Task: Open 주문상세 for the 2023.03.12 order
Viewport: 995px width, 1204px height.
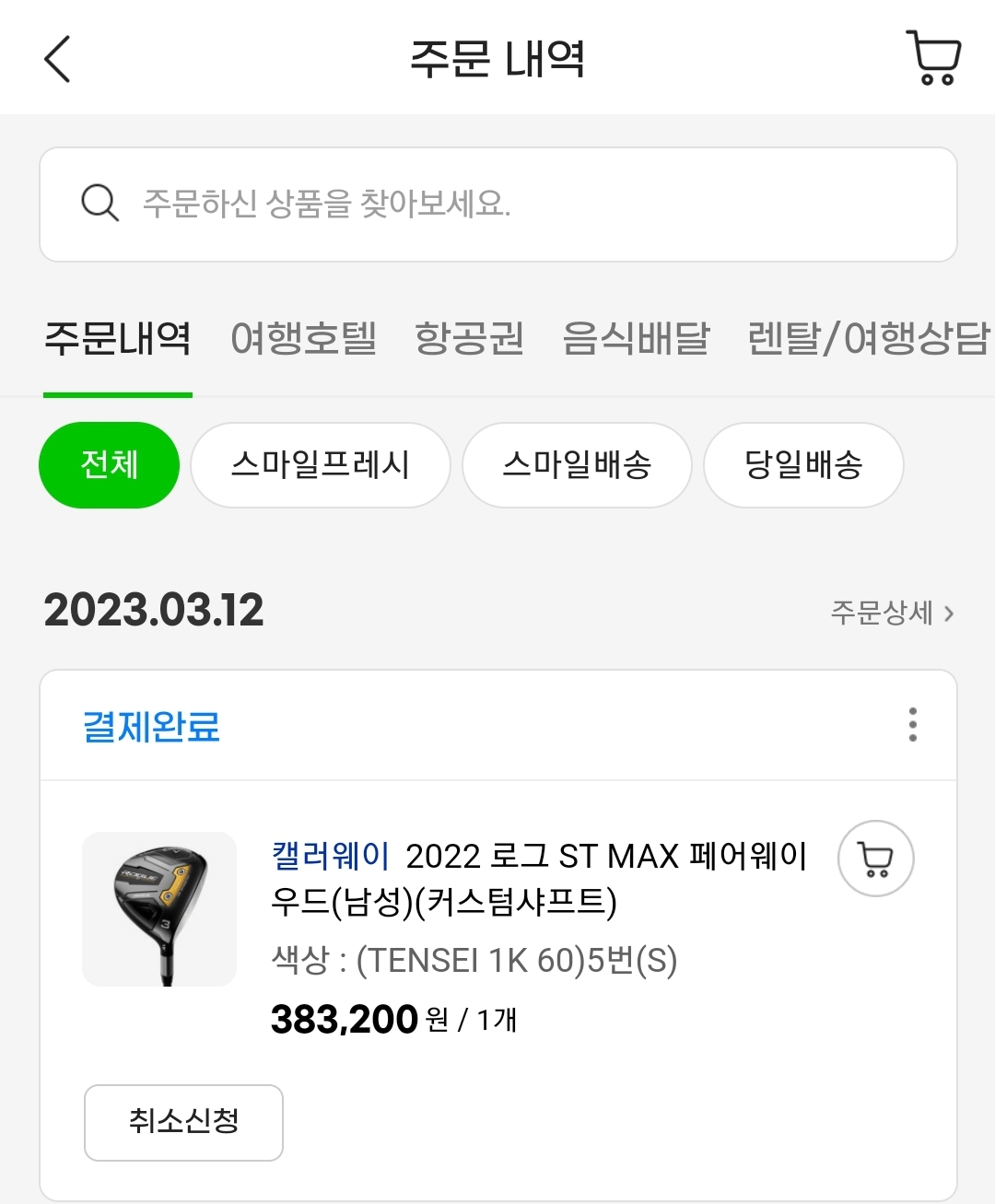Action: pos(891,613)
